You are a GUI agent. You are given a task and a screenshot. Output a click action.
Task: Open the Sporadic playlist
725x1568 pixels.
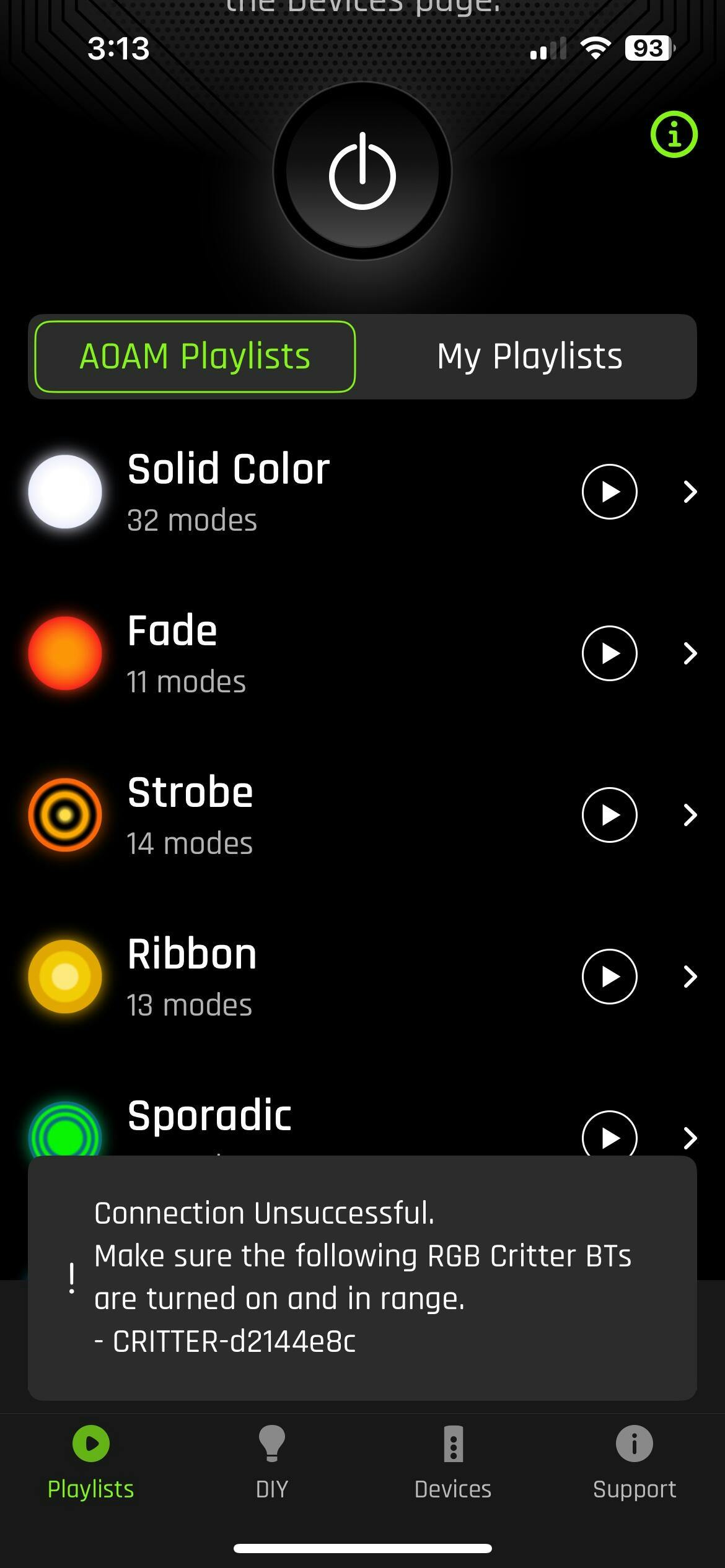(690, 1137)
